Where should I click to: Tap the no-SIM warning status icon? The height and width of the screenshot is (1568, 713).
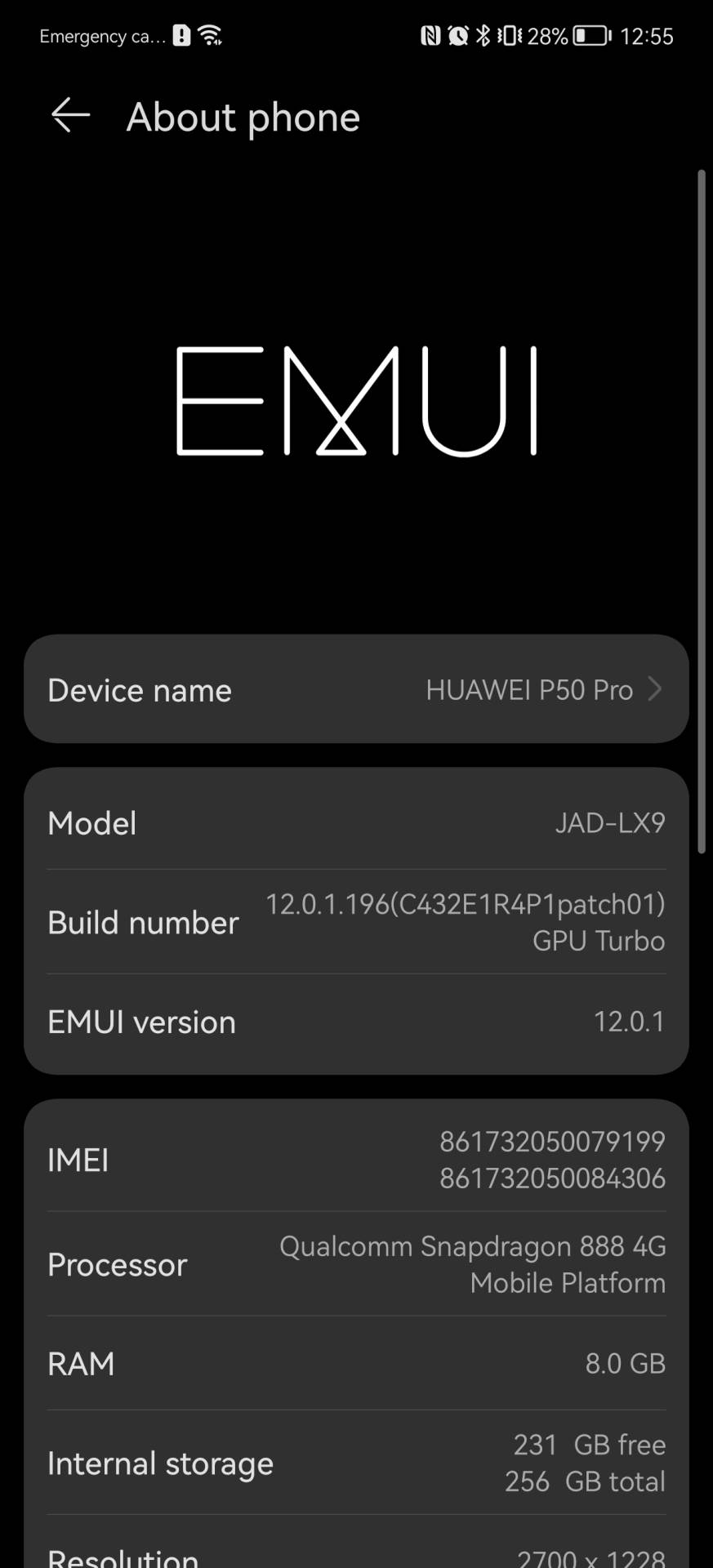tap(181, 34)
